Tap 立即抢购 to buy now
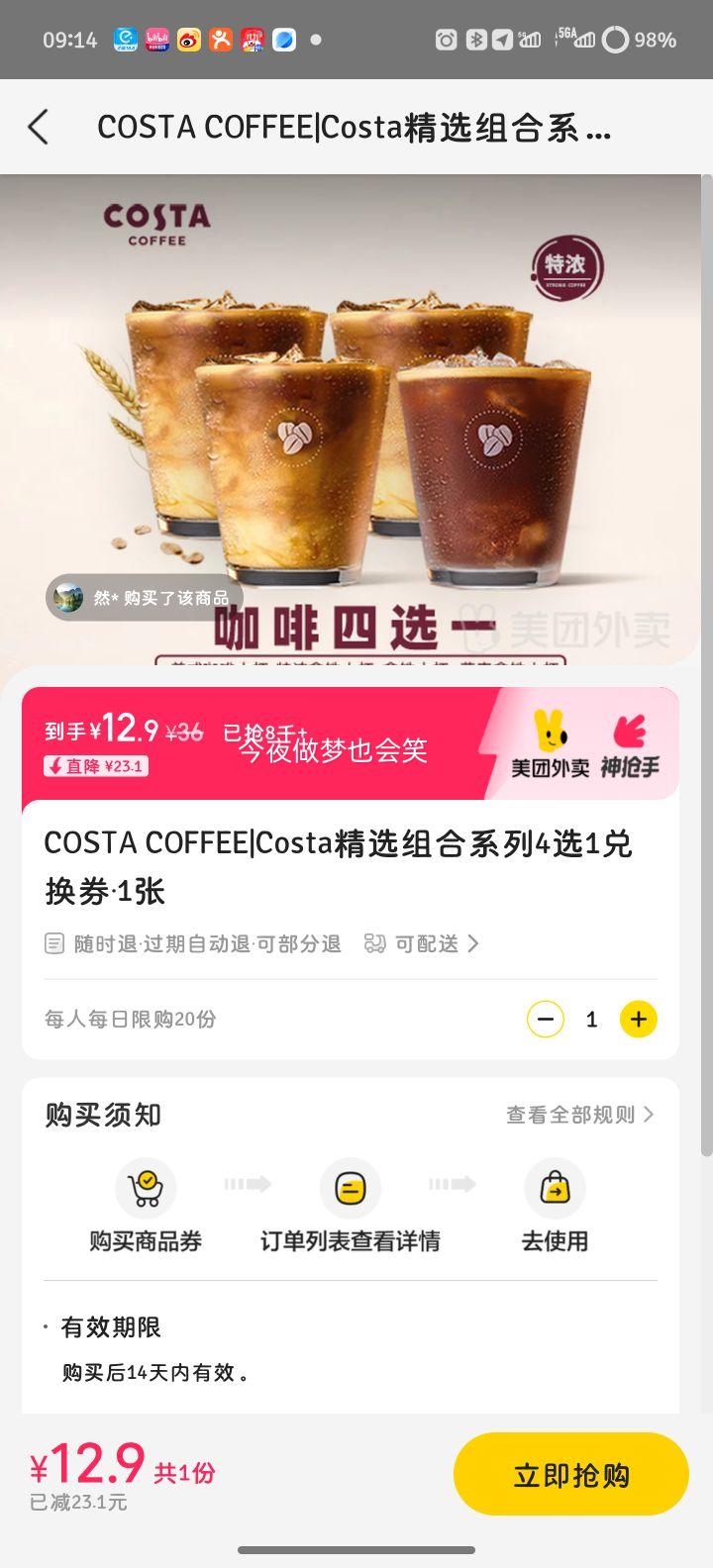Image resolution: width=713 pixels, height=1568 pixels. pos(570,1474)
